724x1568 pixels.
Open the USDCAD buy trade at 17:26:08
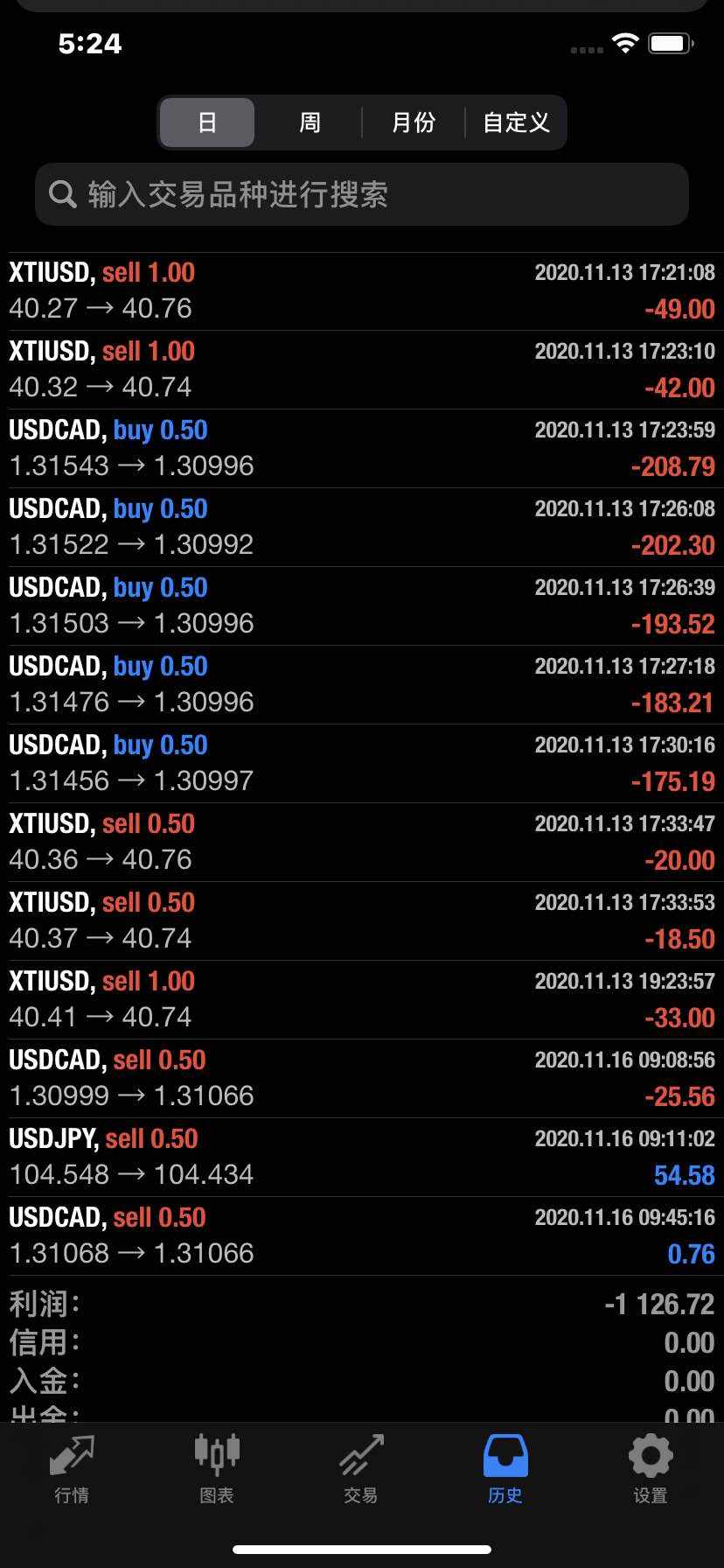(362, 527)
